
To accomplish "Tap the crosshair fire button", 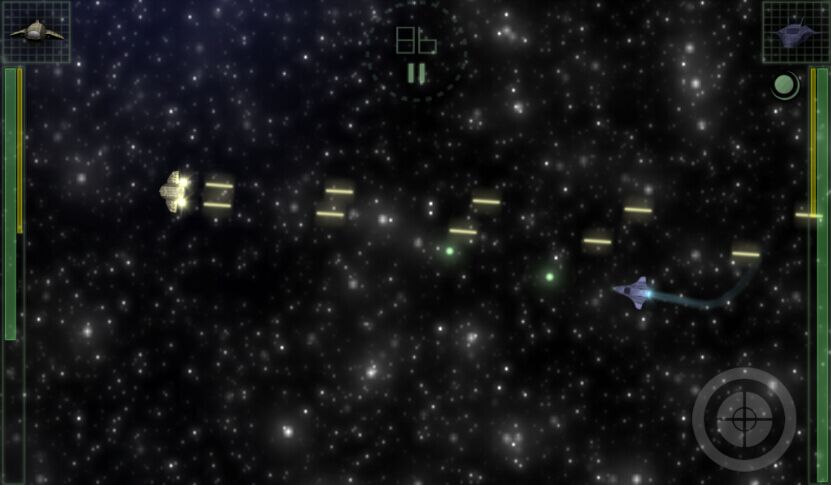I will 744,419.
